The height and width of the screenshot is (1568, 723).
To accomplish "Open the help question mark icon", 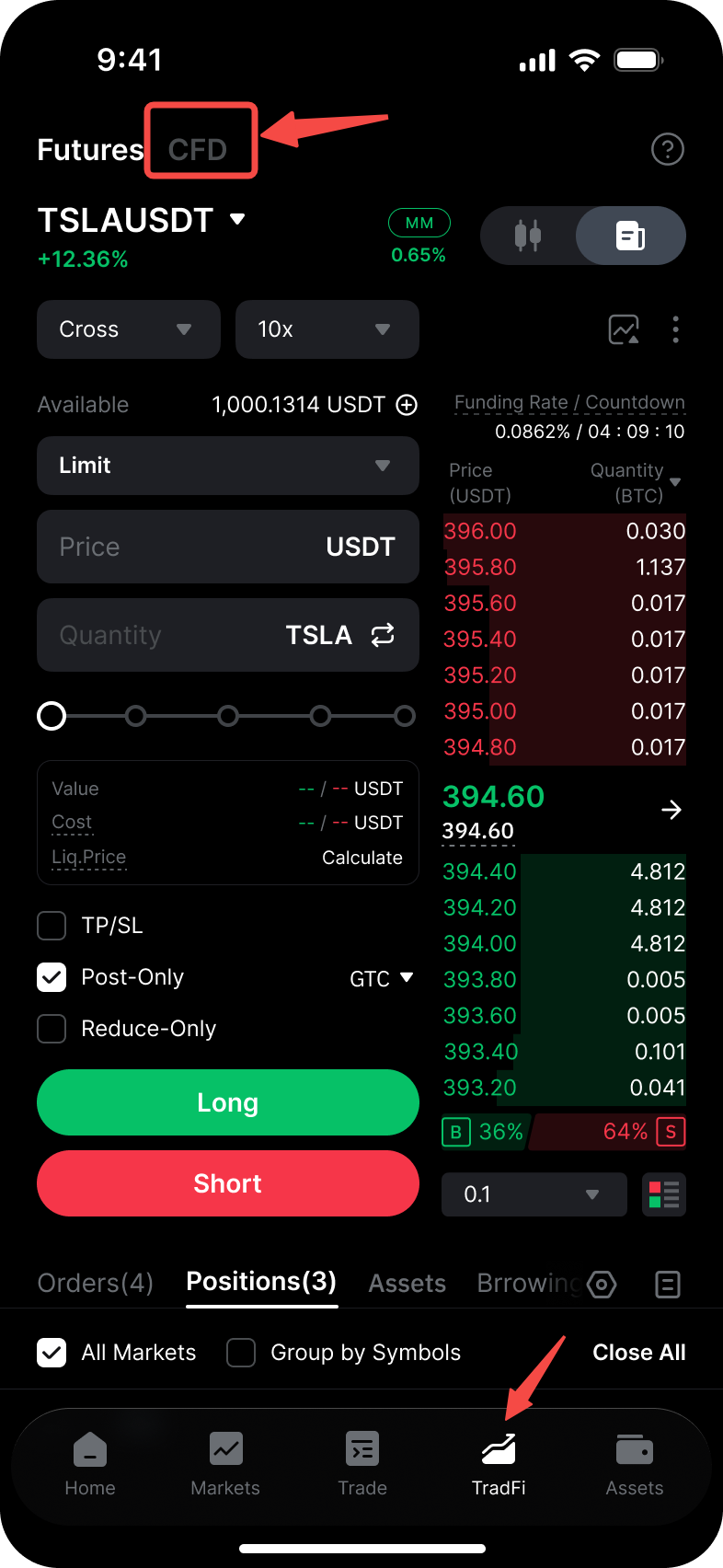I will [x=668, y=149].
